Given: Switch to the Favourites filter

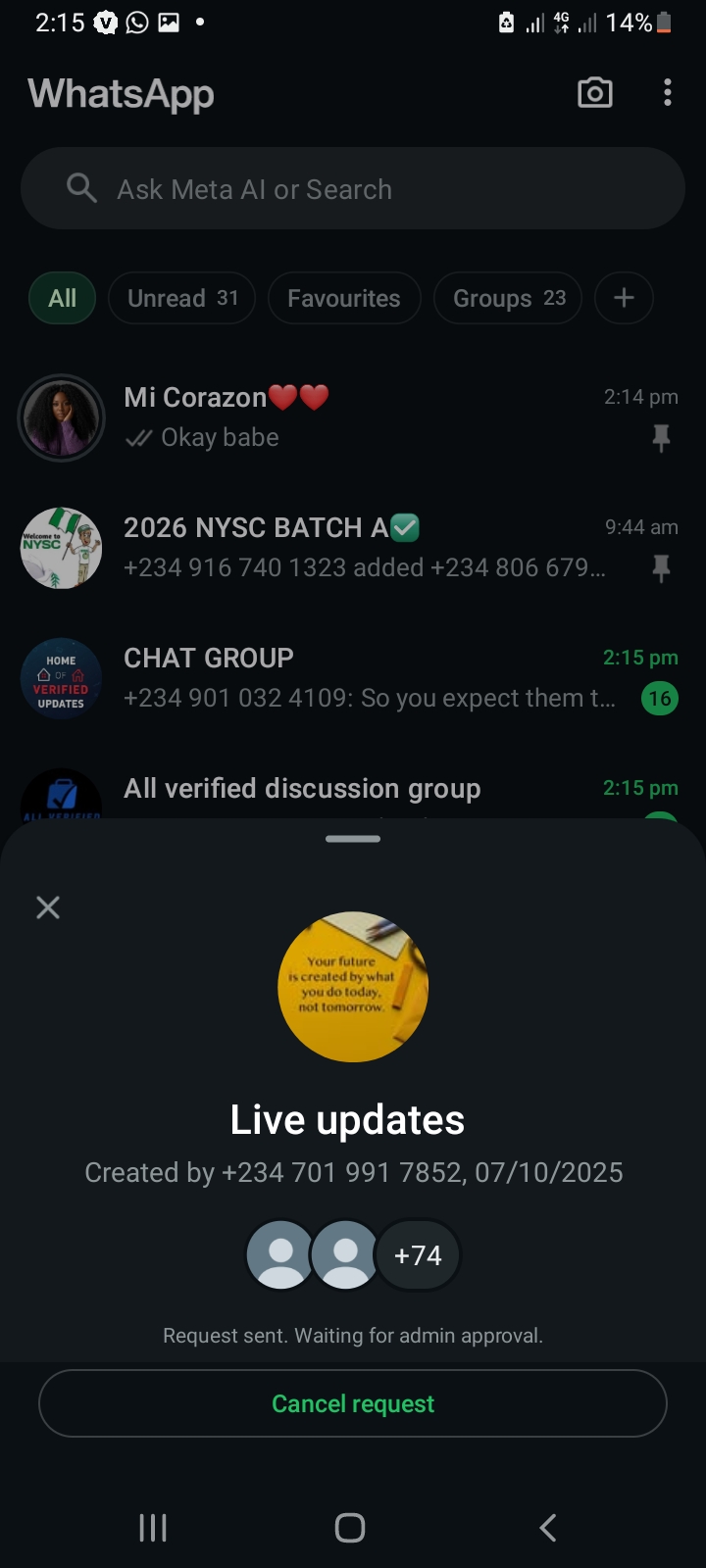Looking at the screenshot, I should pyautogui.click(x=344, y=298).
